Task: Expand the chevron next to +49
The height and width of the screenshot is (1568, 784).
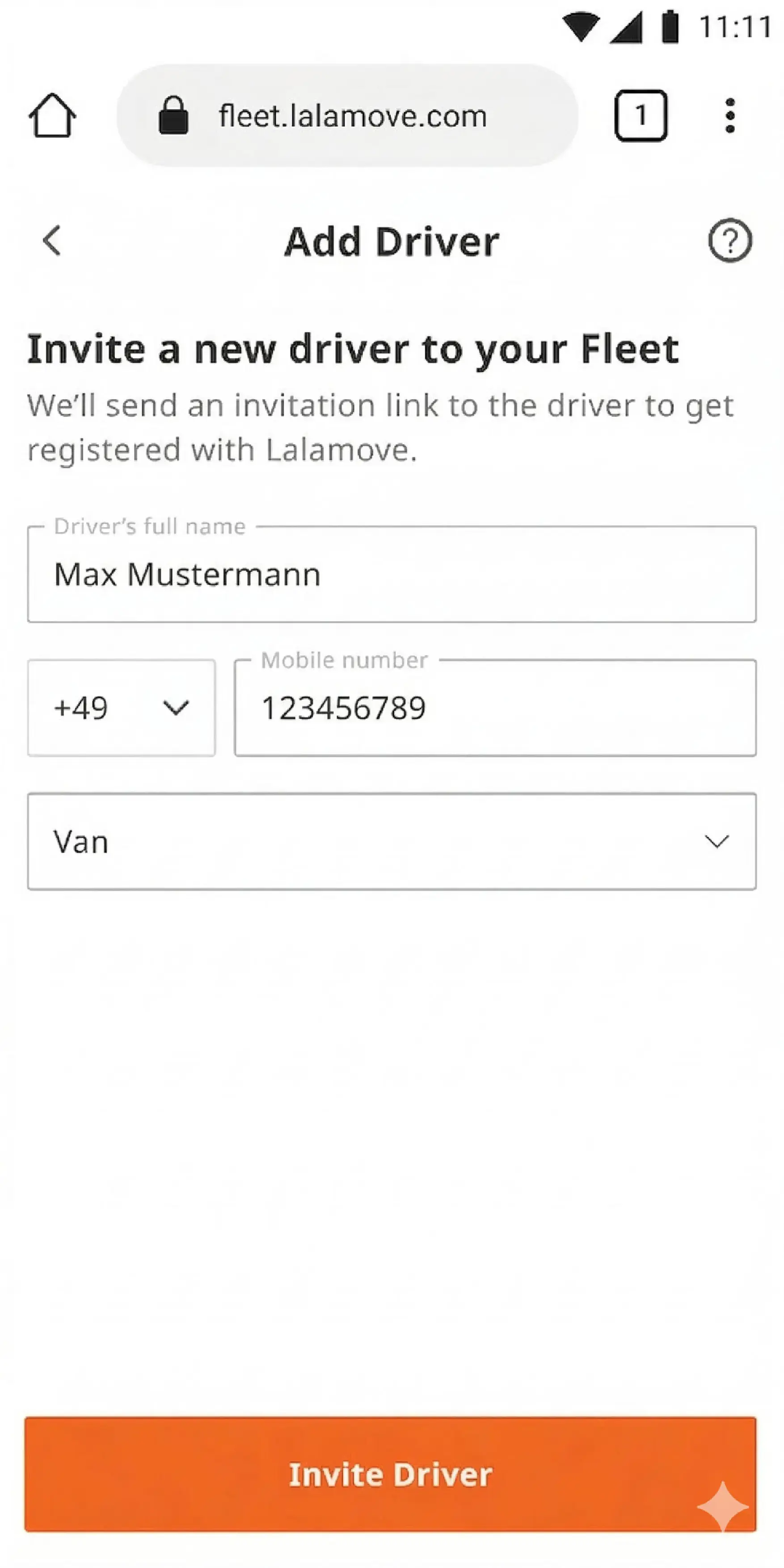Action: [176, 708]
